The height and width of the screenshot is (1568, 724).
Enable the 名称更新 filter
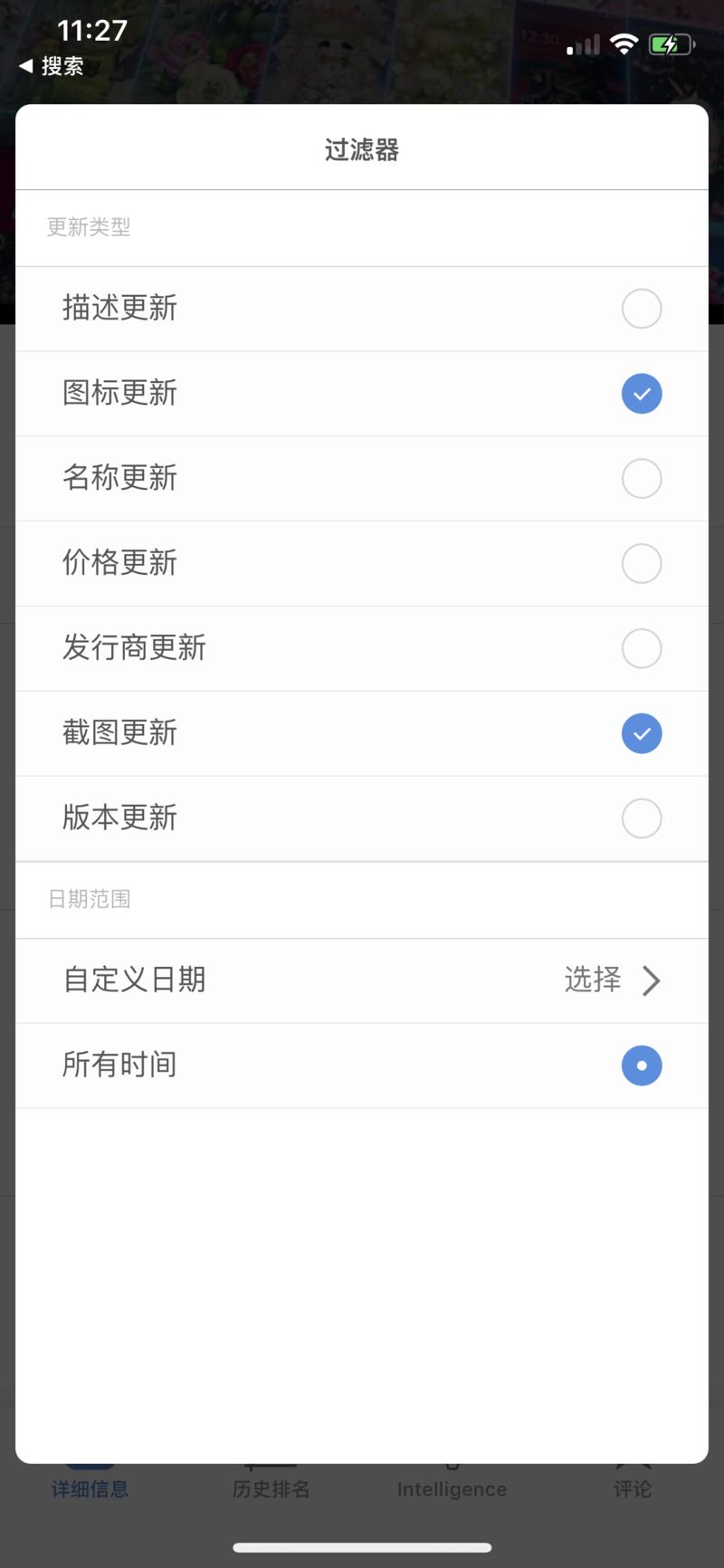[x=642, y=478]
